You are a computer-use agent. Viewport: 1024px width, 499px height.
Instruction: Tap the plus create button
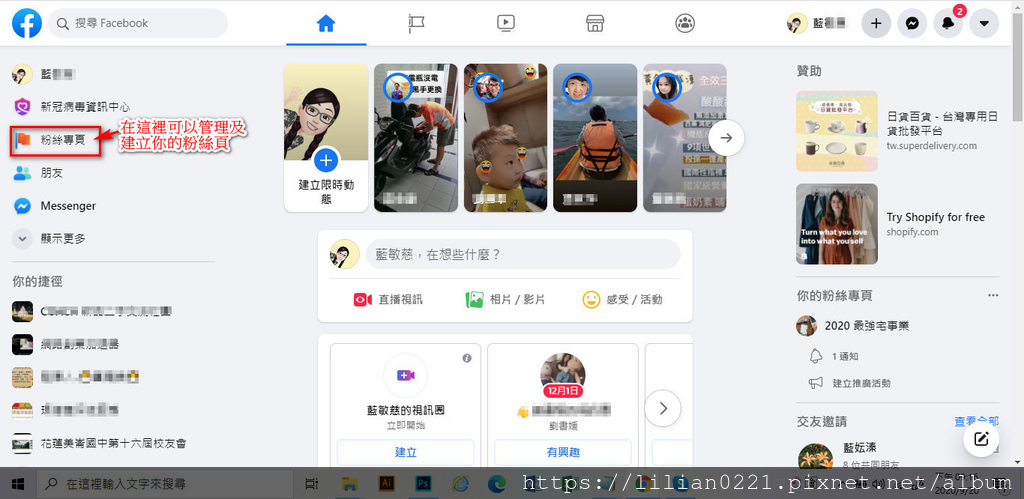[876, 23]
